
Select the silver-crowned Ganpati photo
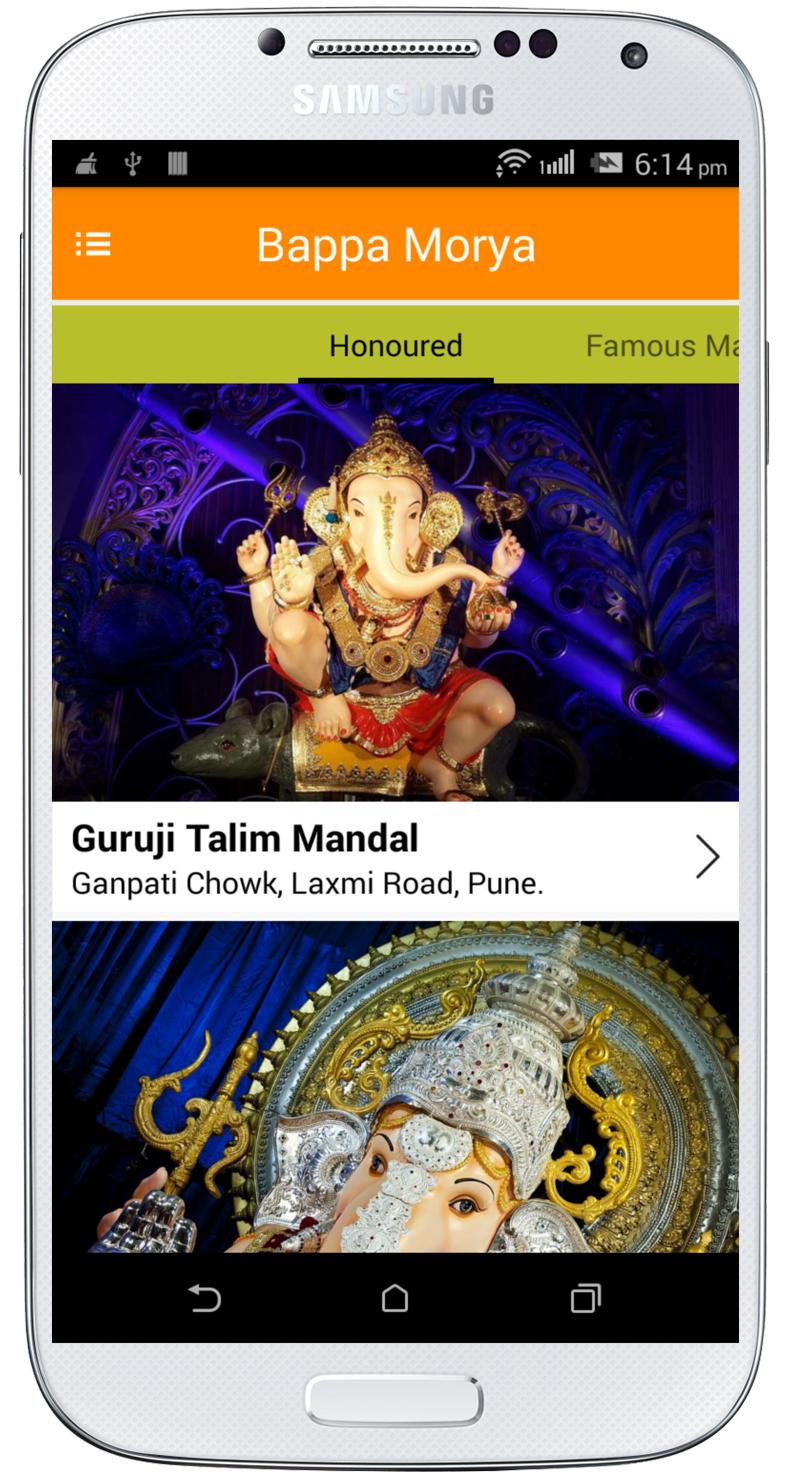click(x=396, y=1090)
